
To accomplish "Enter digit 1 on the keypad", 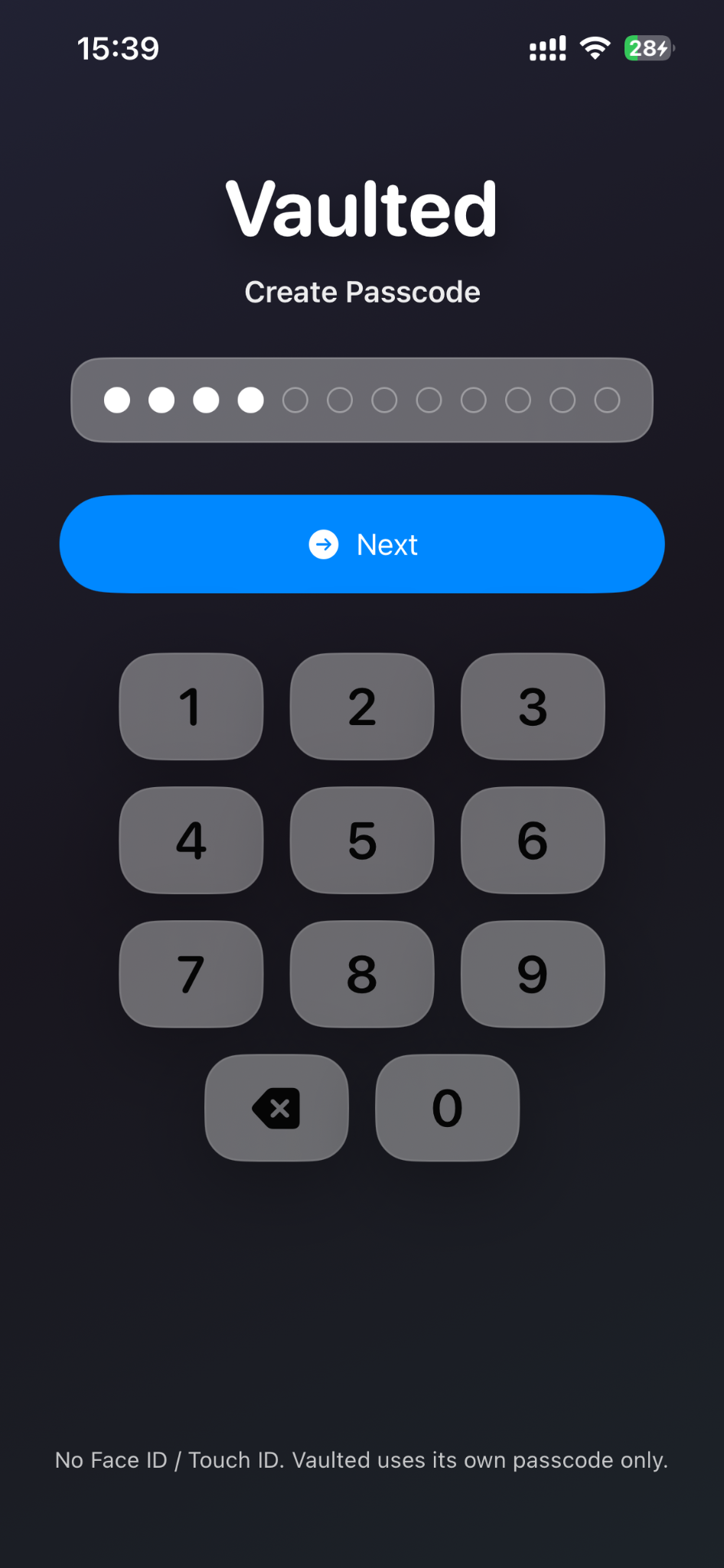I will (191, 706).
